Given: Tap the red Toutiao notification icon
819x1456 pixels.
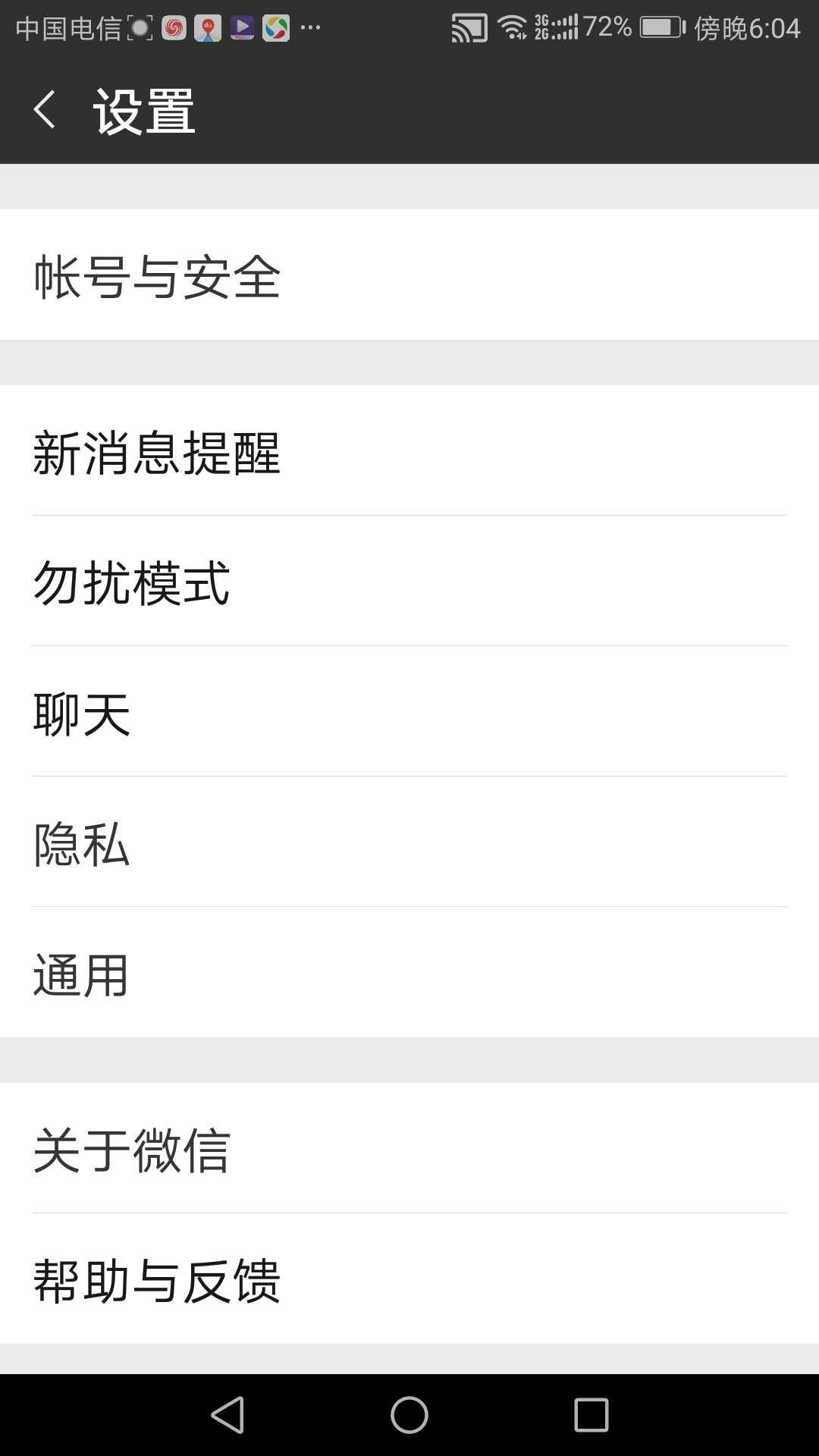Looking at the screenshot, I should tap(173, 29).
